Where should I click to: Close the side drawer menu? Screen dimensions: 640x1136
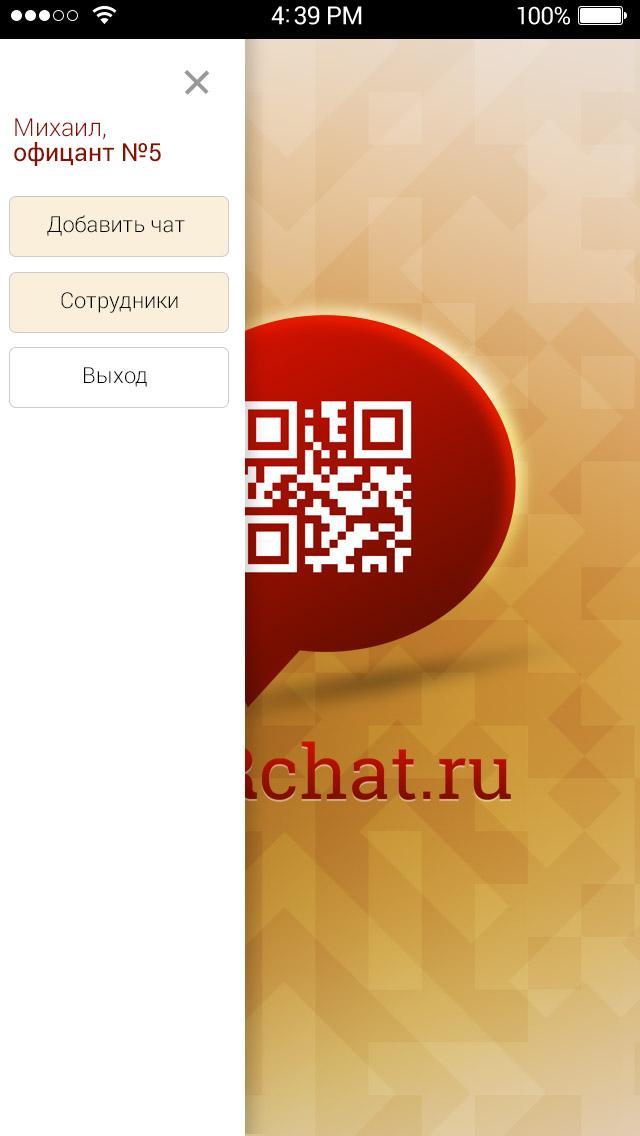tap(197, 83)
